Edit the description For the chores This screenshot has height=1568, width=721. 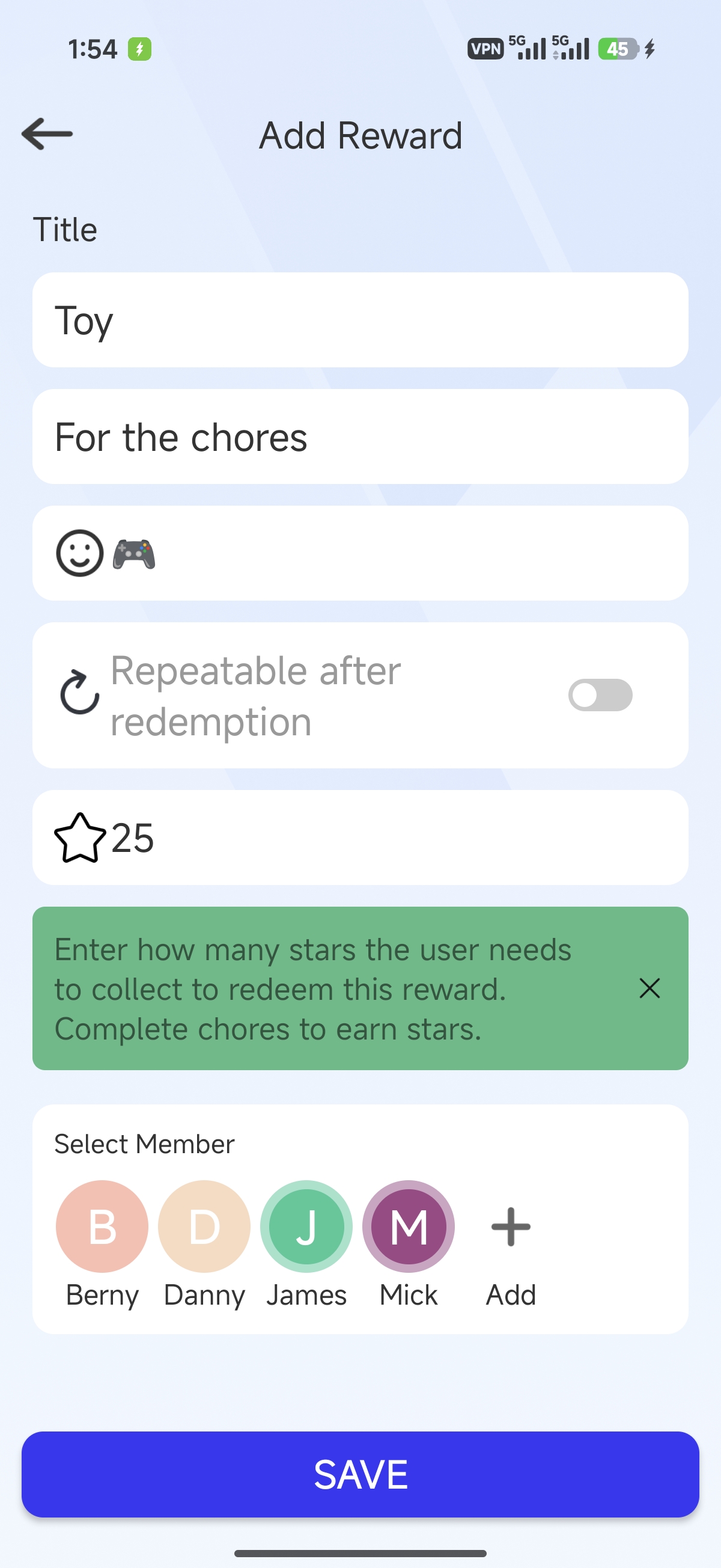[x=360, y=437]
